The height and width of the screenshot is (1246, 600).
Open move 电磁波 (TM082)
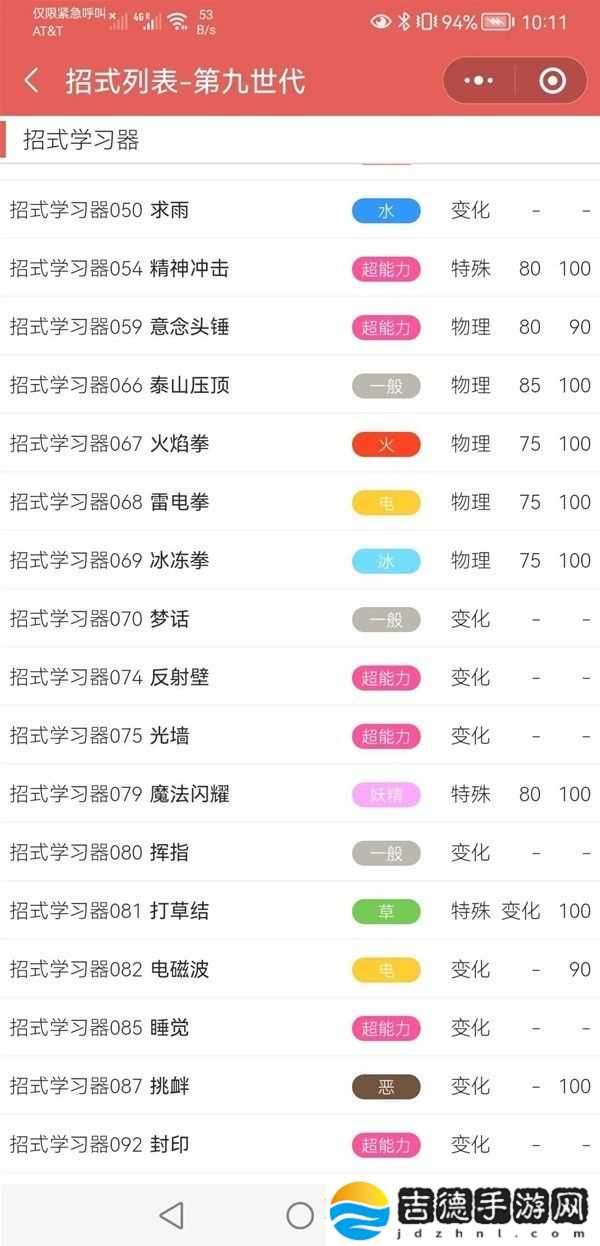pyautogui.click(x=180, y=970)
